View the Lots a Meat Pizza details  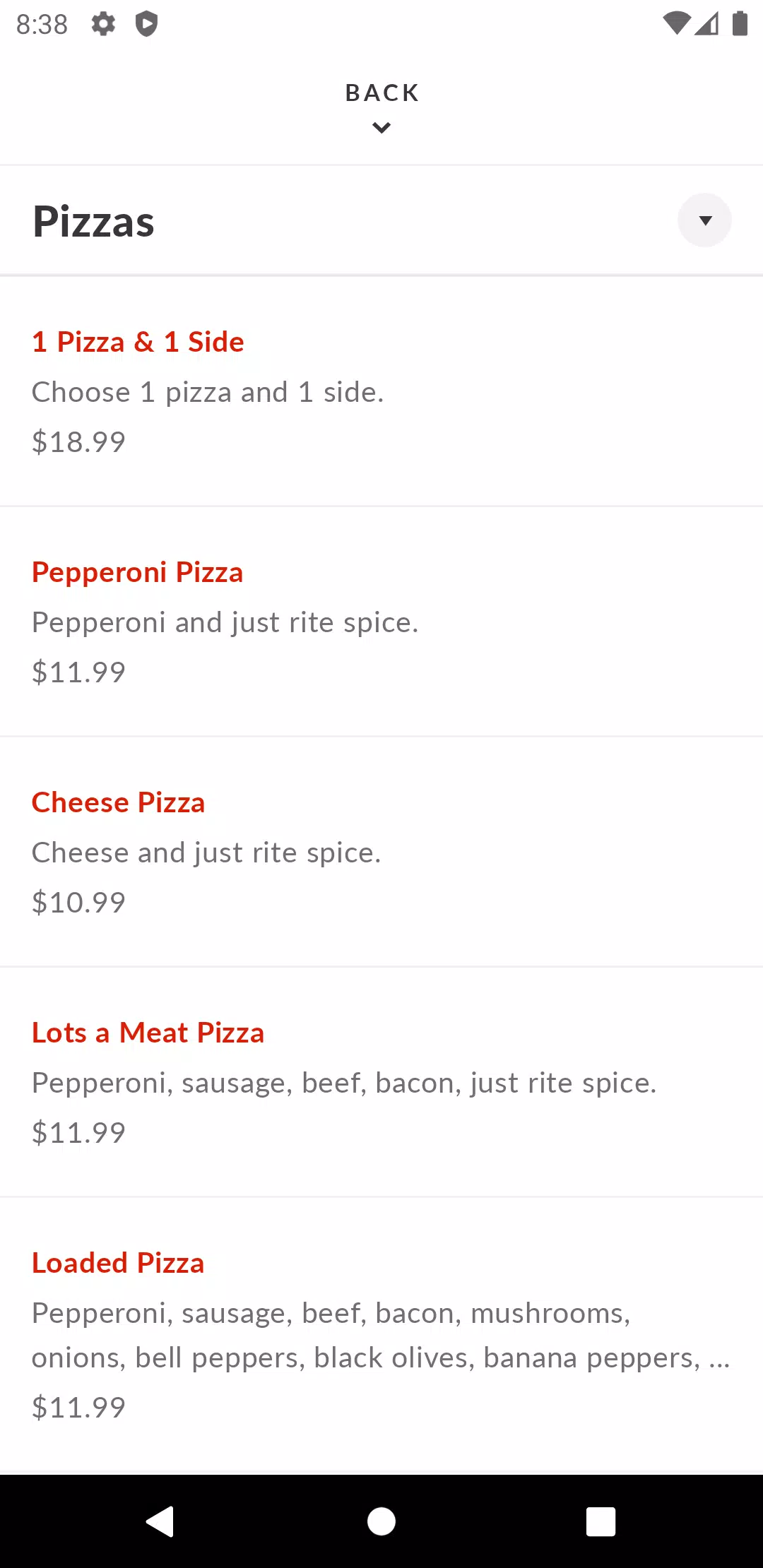pyautogui.click(x=381, y=1082)
